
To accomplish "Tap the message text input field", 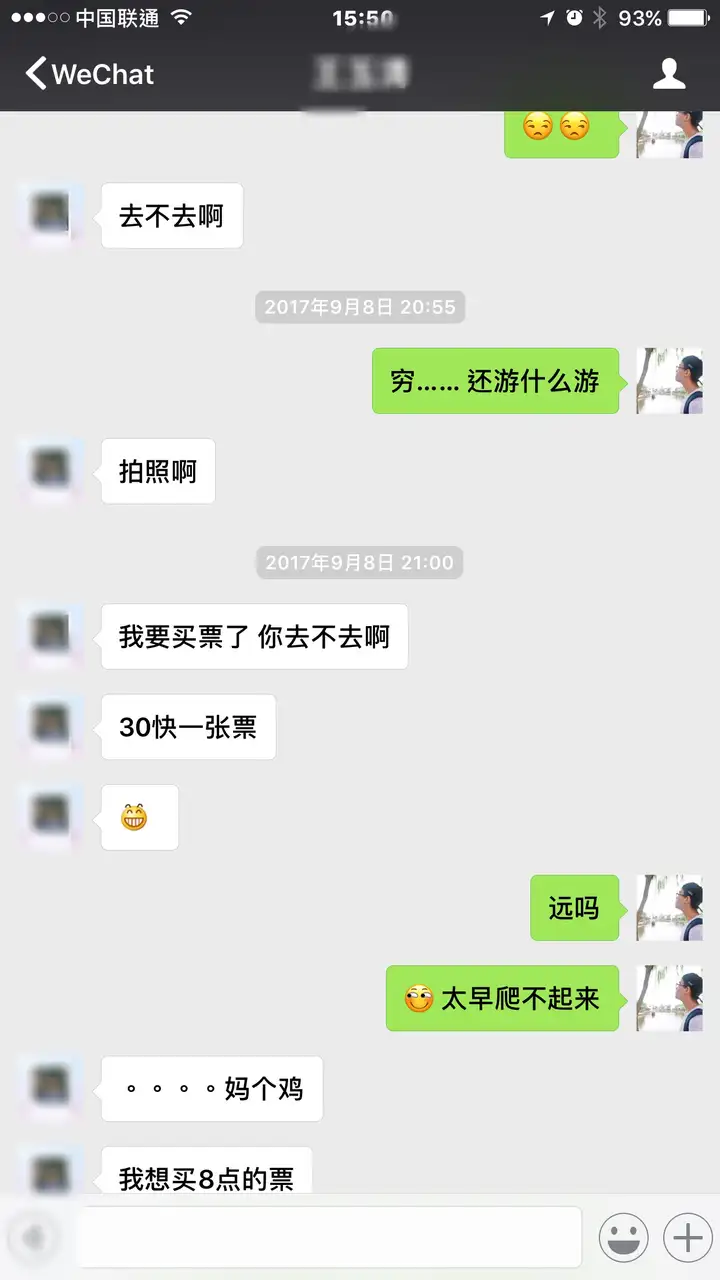I will click(330, 1238).
